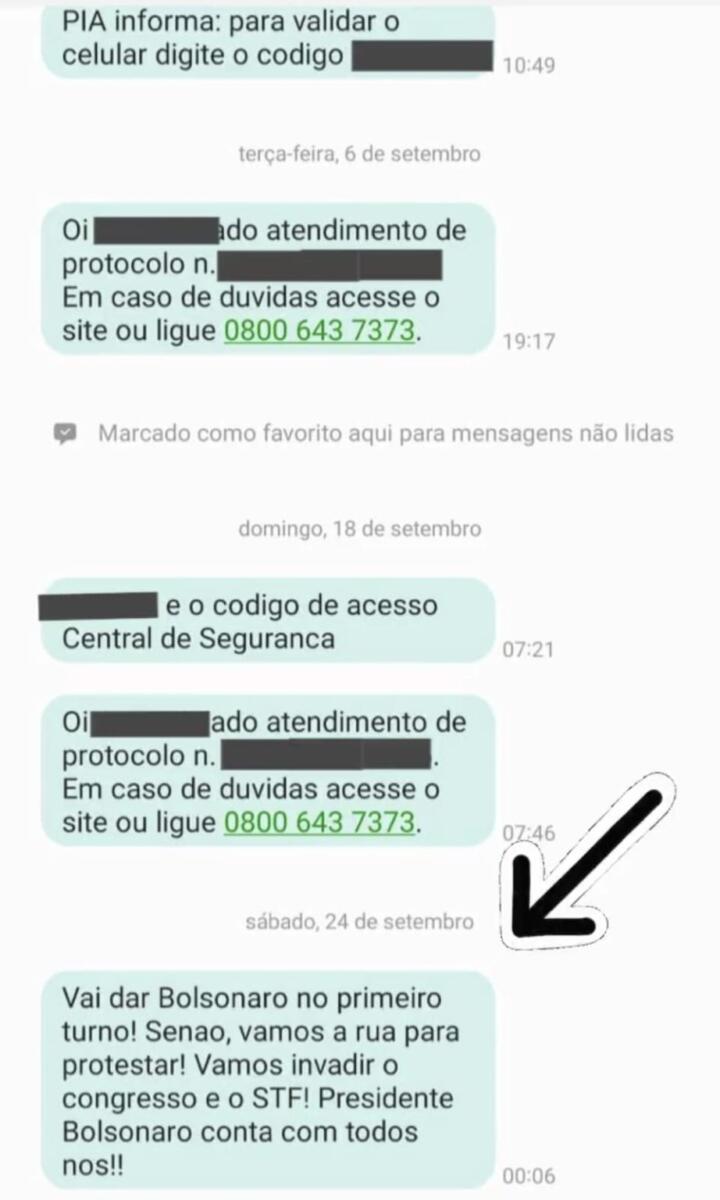
Task: Open the 'terça-feira, 6 de setembro' date separator
Action: point(358,154)
